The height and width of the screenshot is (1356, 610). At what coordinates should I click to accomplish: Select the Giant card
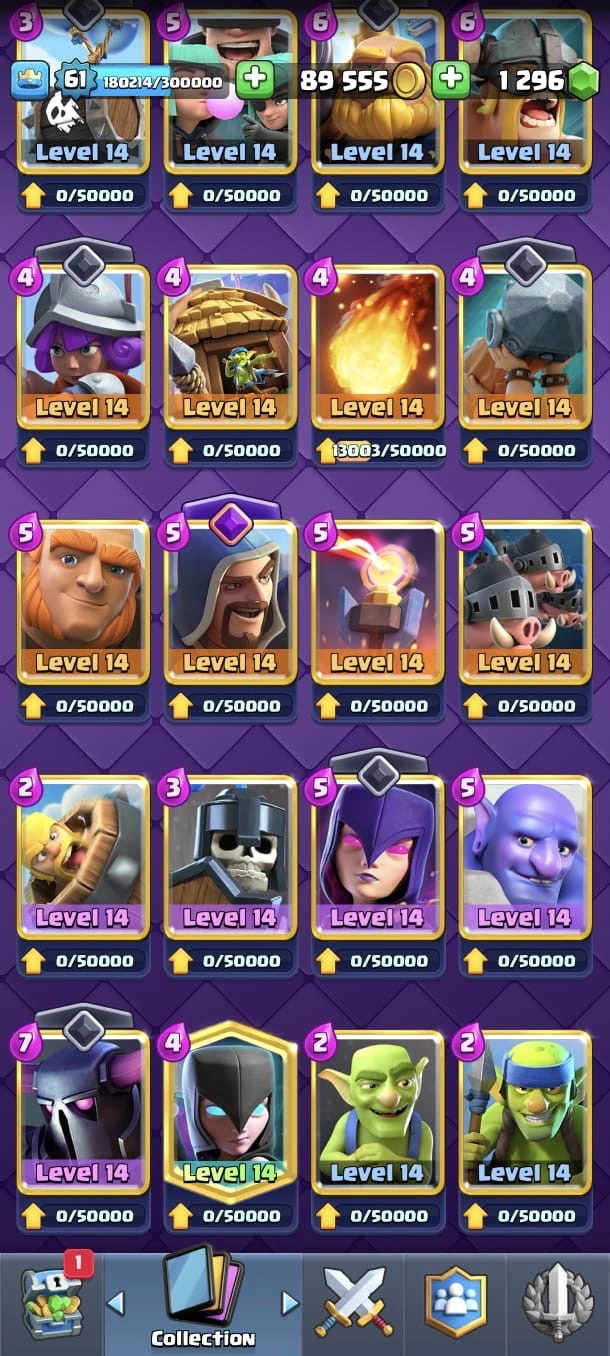pos(82,600)
